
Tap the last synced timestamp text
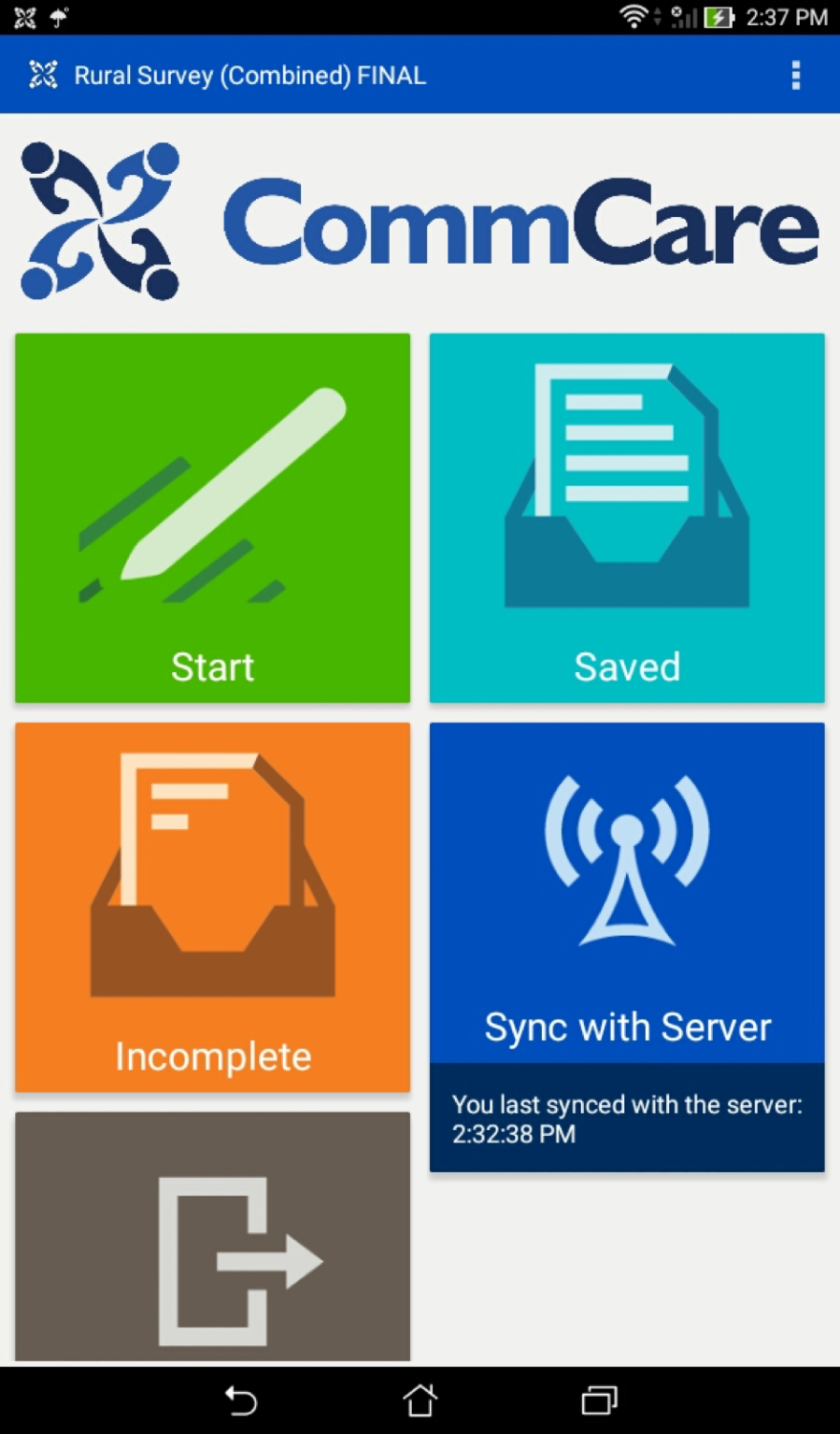[x=626, y=1119]
